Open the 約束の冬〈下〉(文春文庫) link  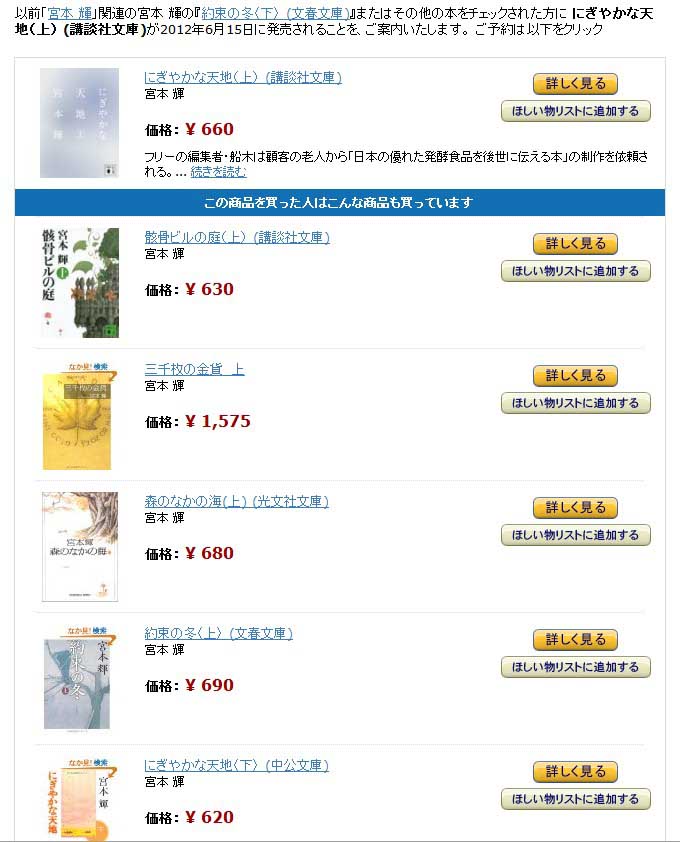(273, 13)
